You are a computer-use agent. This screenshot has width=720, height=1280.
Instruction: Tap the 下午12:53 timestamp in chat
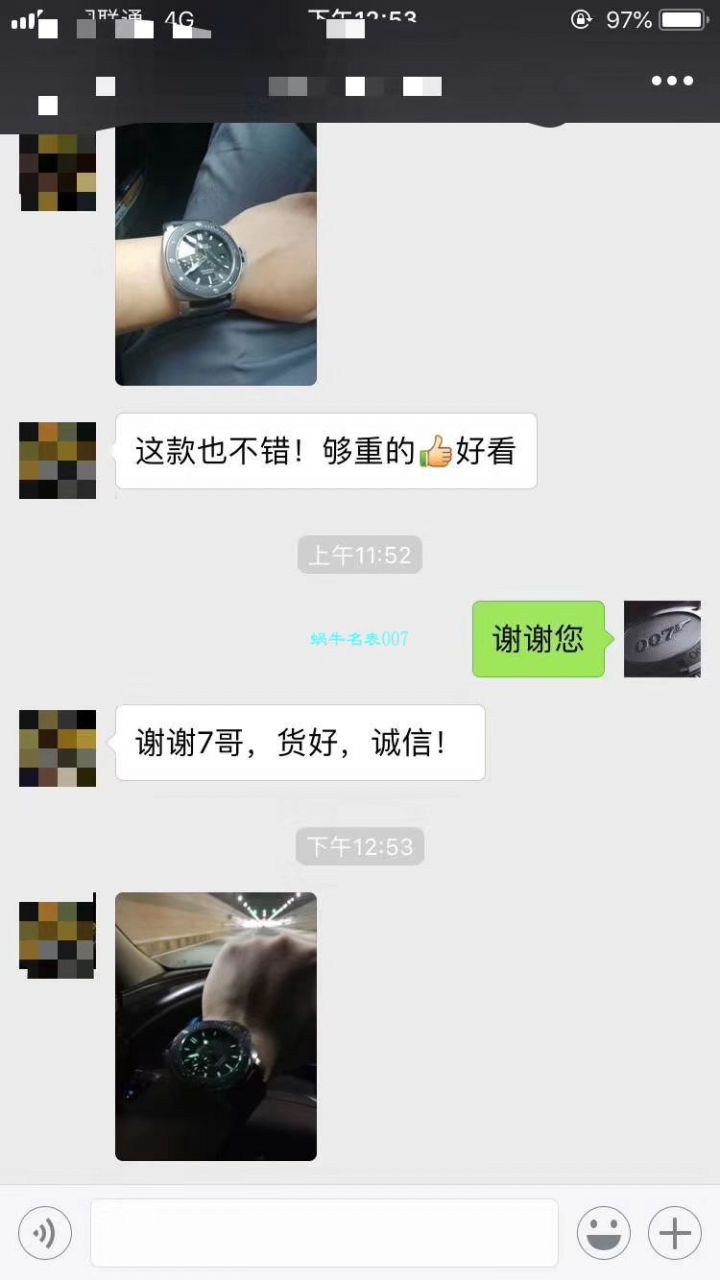(x=359, y=846)
